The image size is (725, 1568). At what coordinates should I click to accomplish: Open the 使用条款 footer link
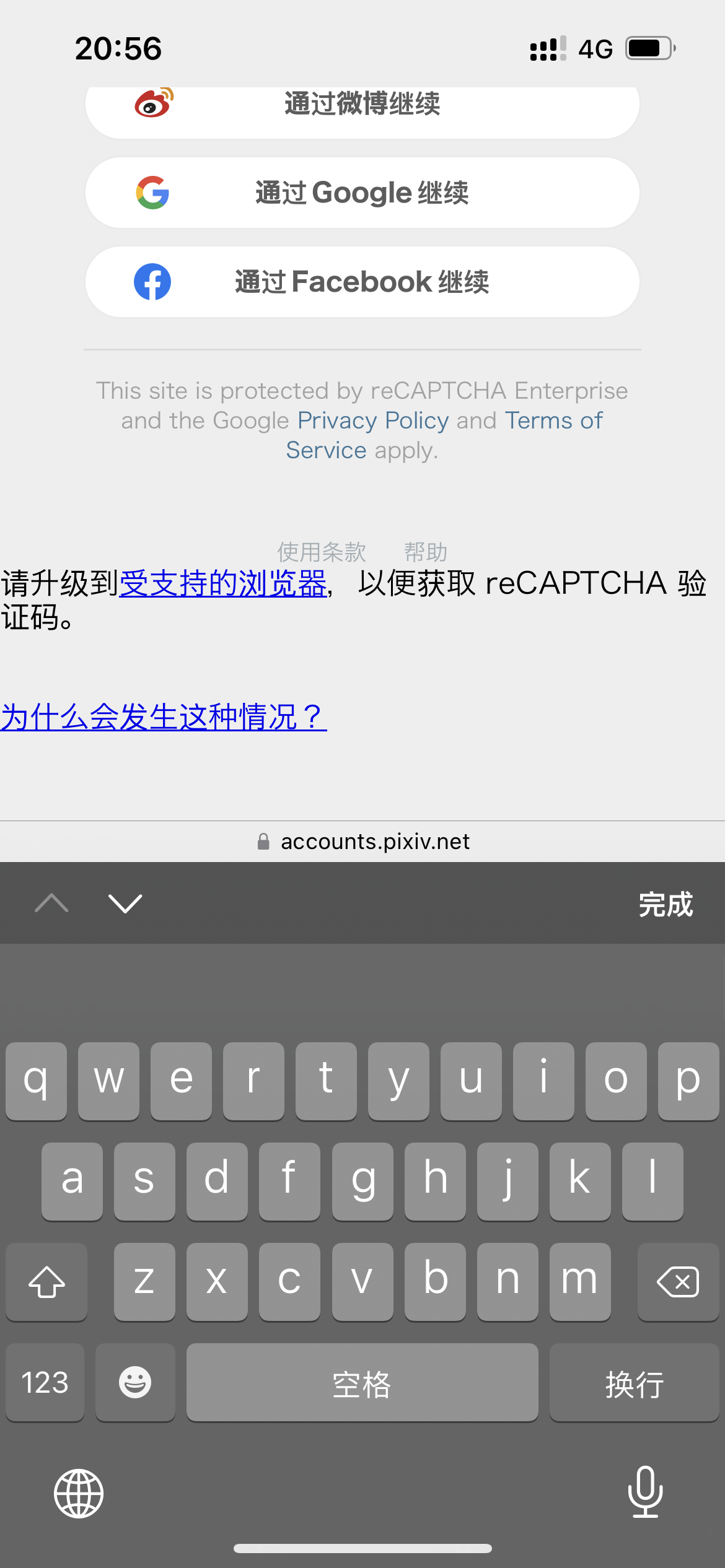322,551
